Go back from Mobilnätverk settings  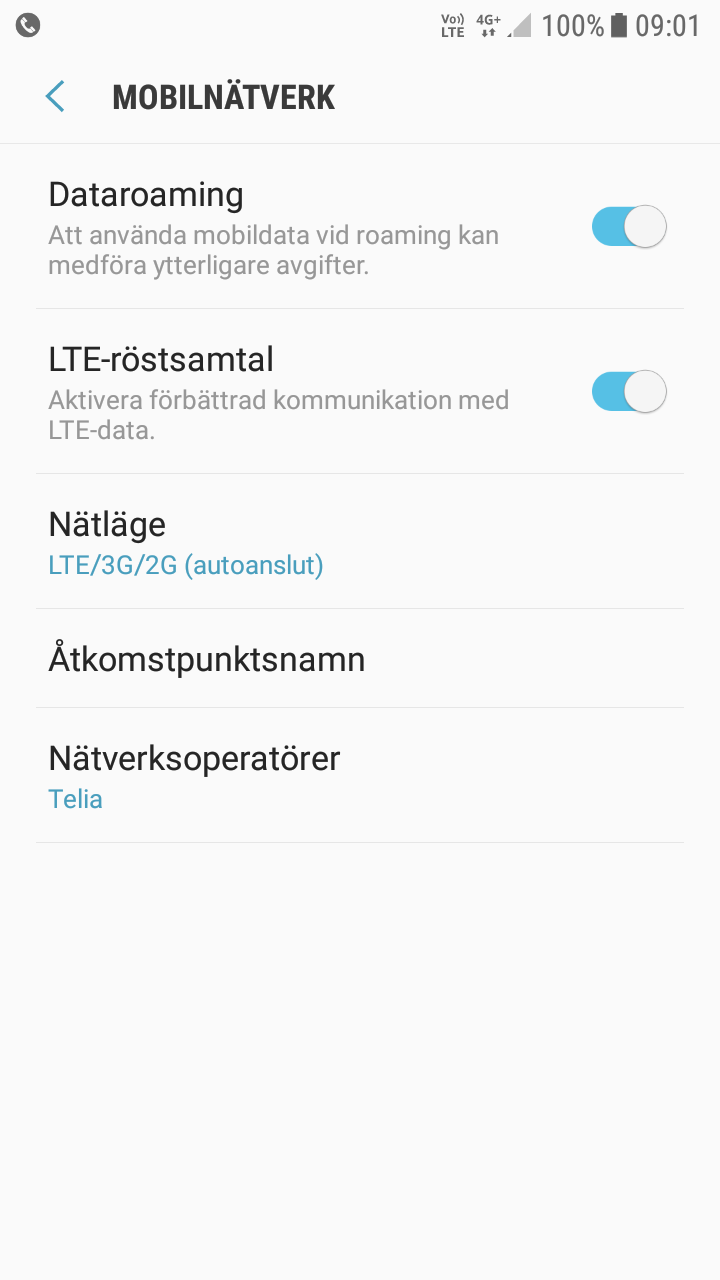(55, 97)
